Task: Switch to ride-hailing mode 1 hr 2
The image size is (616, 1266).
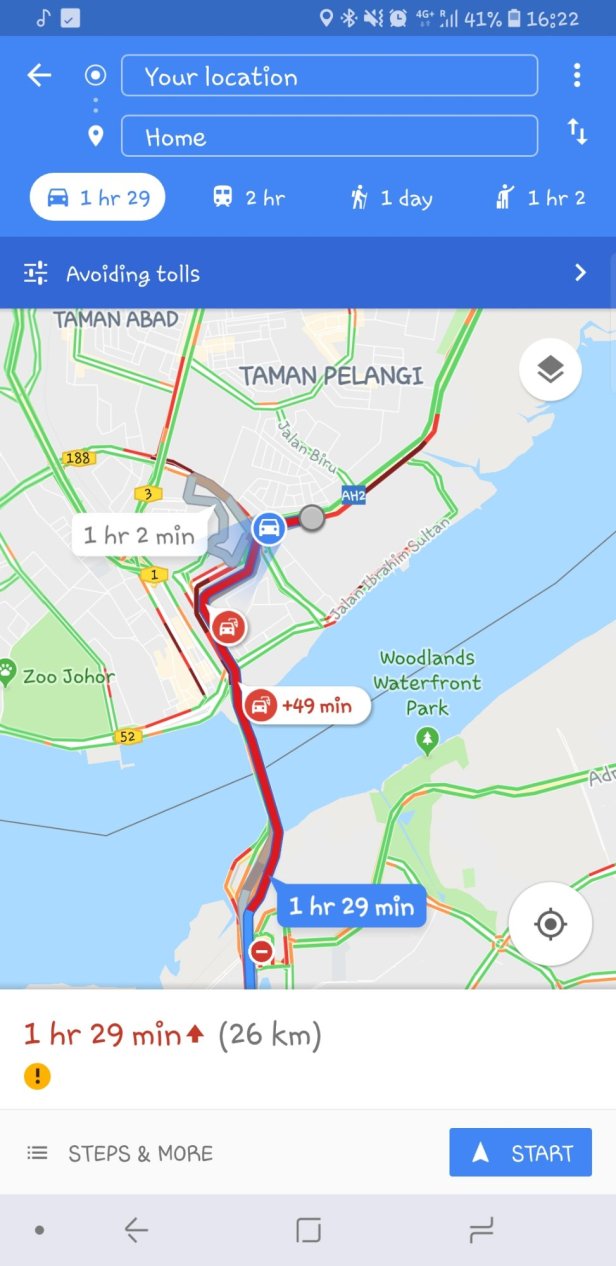Action: (x=541, y=198)
